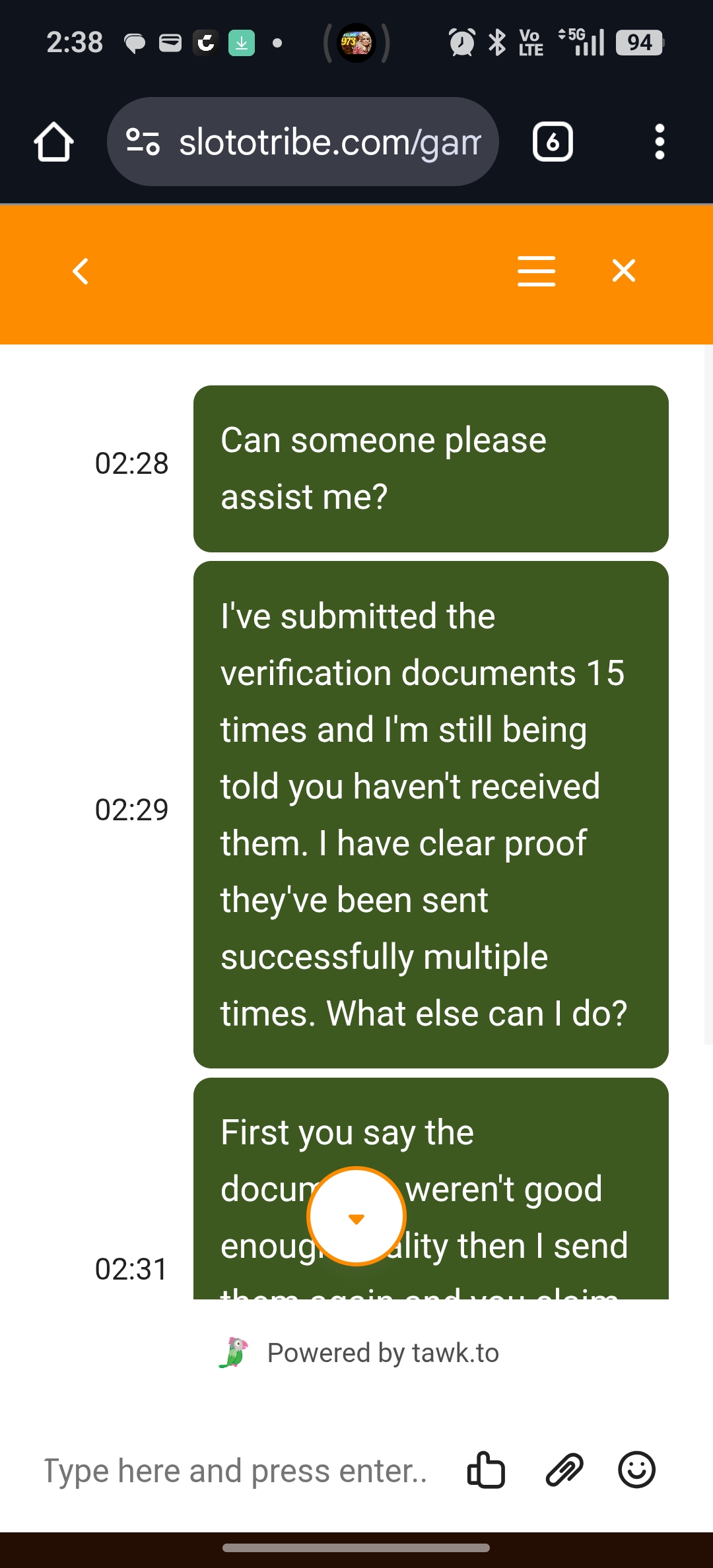The image size is (713, 1568).
Task: Open the Powered by tawk.to link
Action: (360, 1354)
